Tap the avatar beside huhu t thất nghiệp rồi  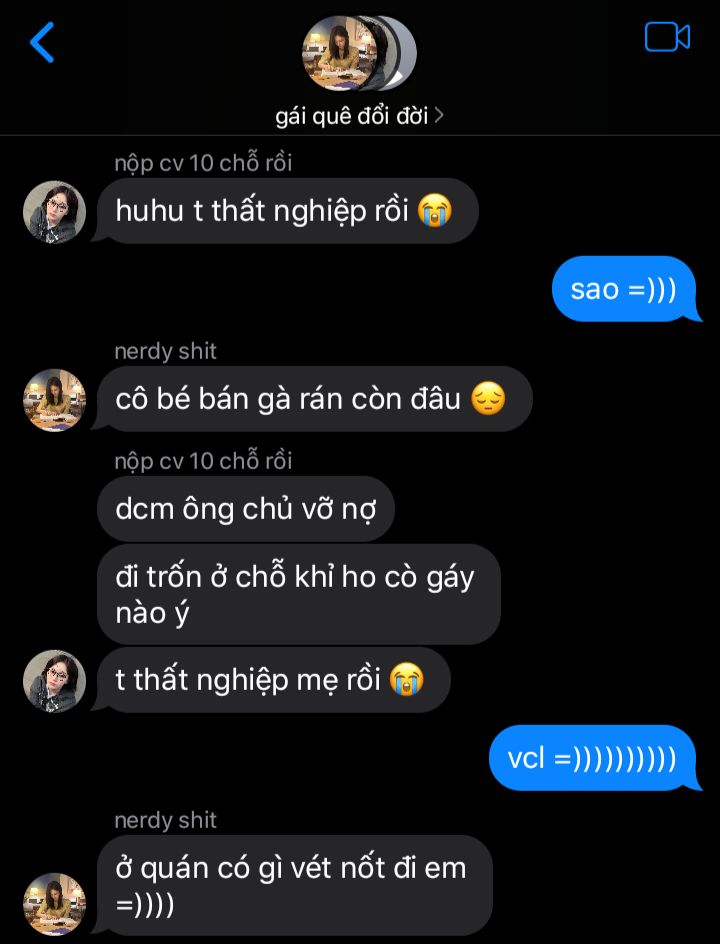click(54, 212)
